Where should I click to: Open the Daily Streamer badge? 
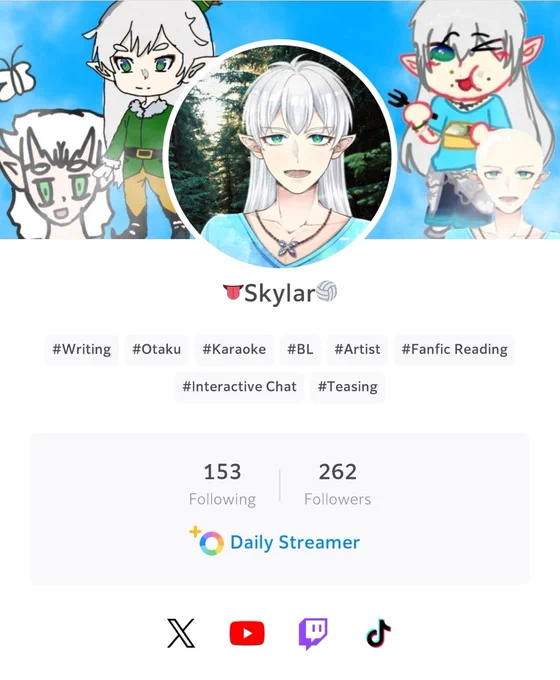(x=275, y=542)
